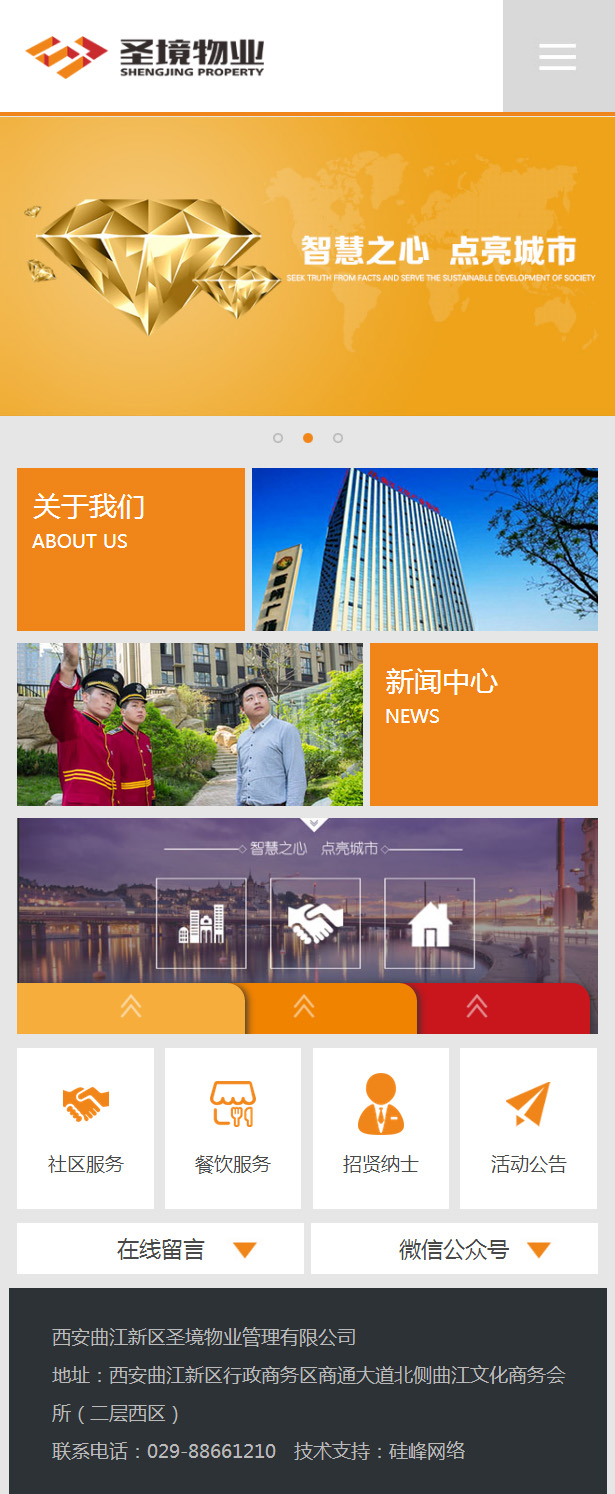Go to the third banner slide dot
The height and width of the screenshot is (1494, 615).
pyautogui.click(x=338, y=438)
